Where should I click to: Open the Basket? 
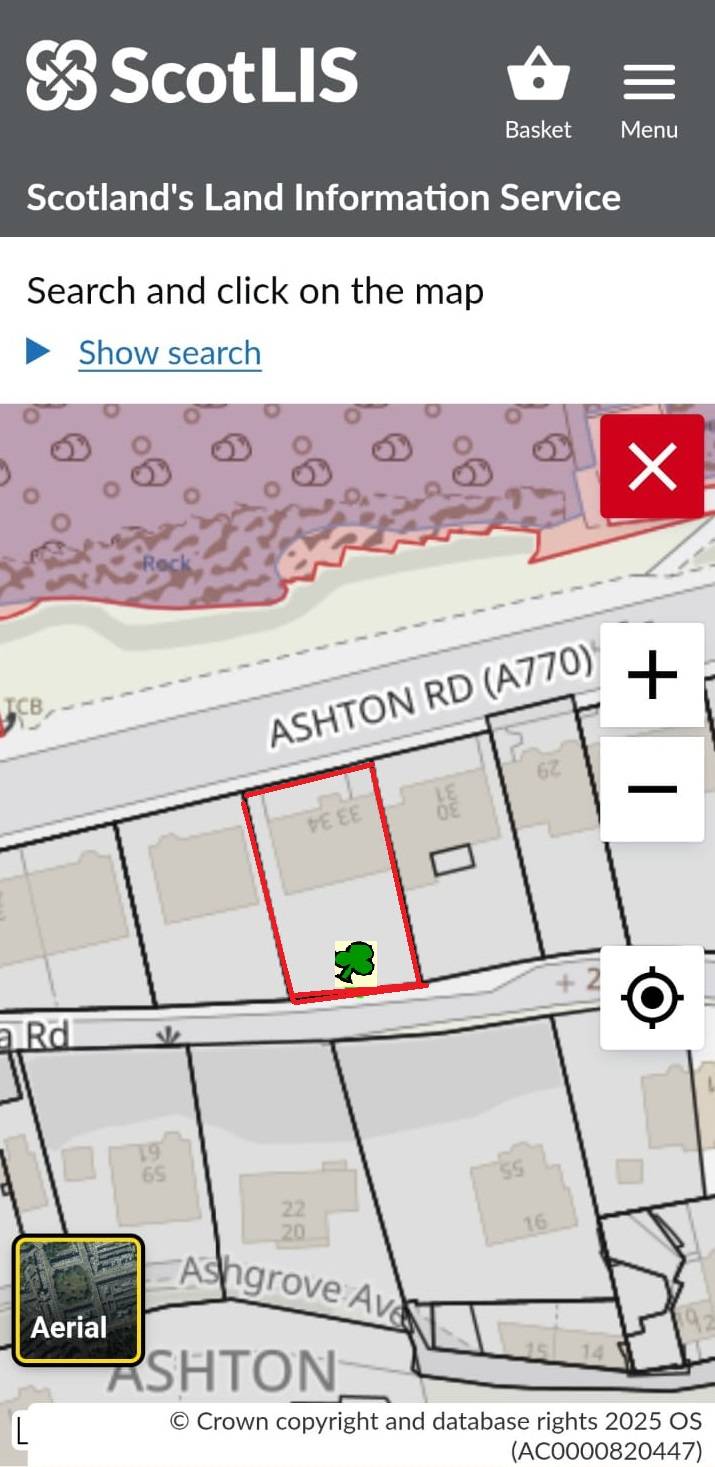(538, 94)
